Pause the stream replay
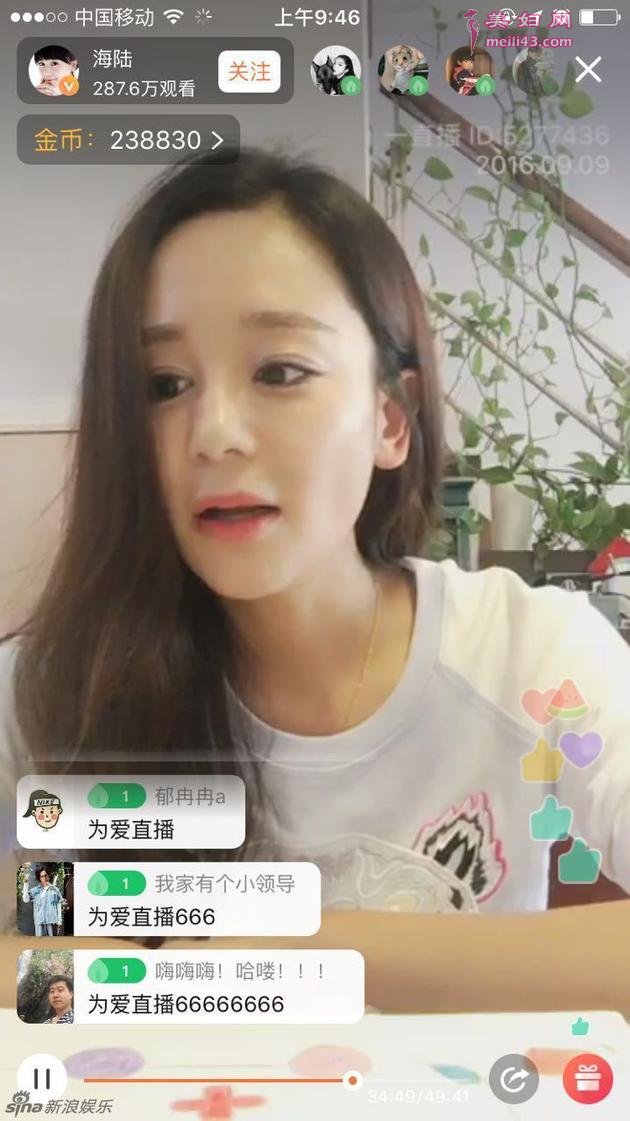Image resolution: width=630 pixels, height=1121 pixels. [x=42, y=1079]
